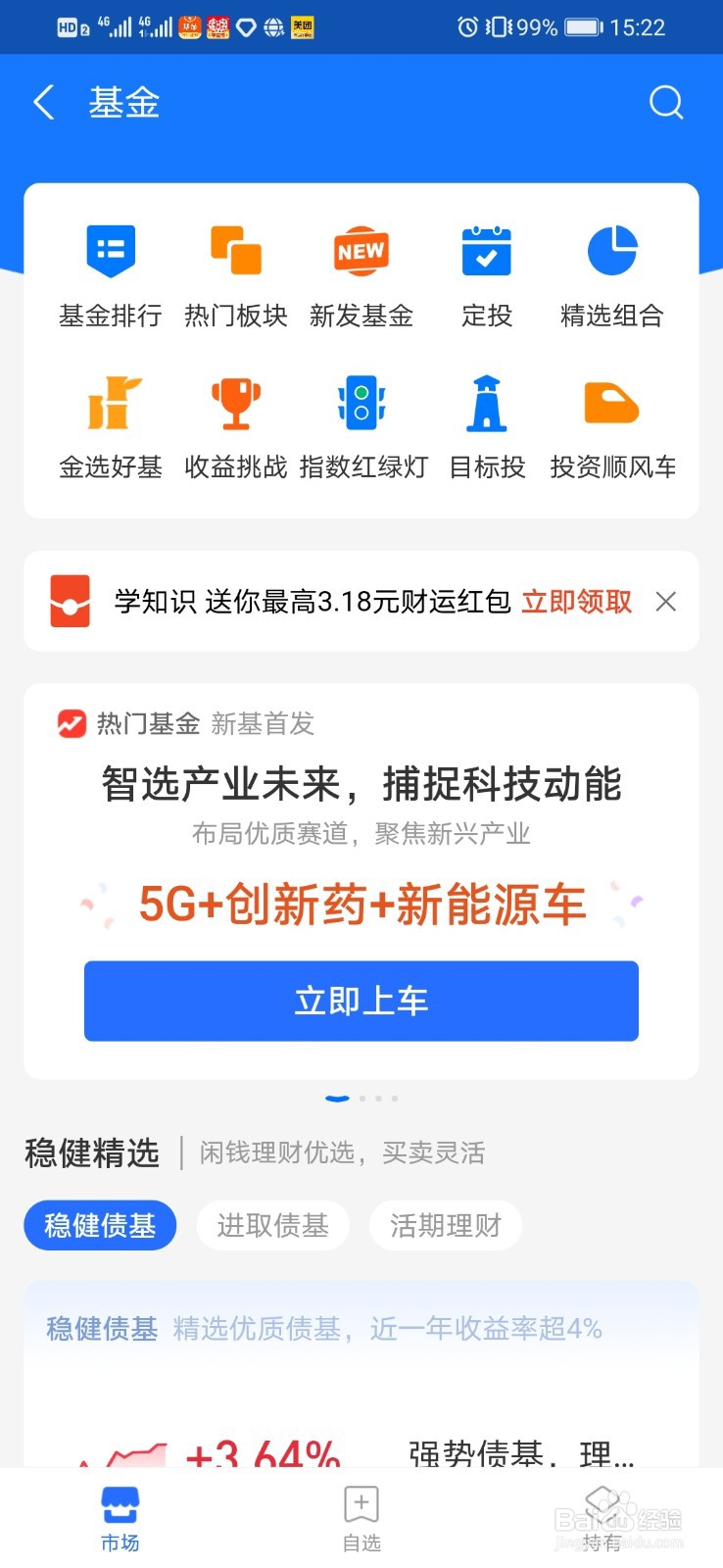Select the 金选好基 icon
This screenshot has height=1568, width=723.
click(x=109, y=421)
